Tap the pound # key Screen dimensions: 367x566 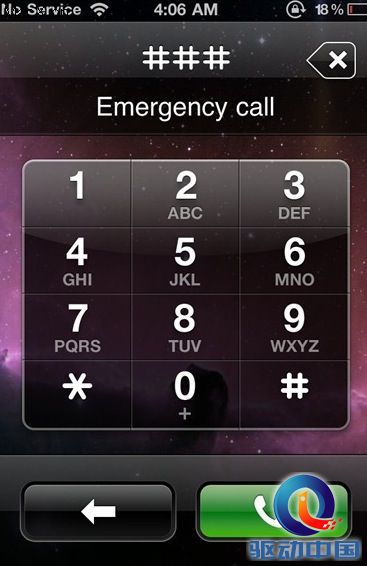(294, 394)
